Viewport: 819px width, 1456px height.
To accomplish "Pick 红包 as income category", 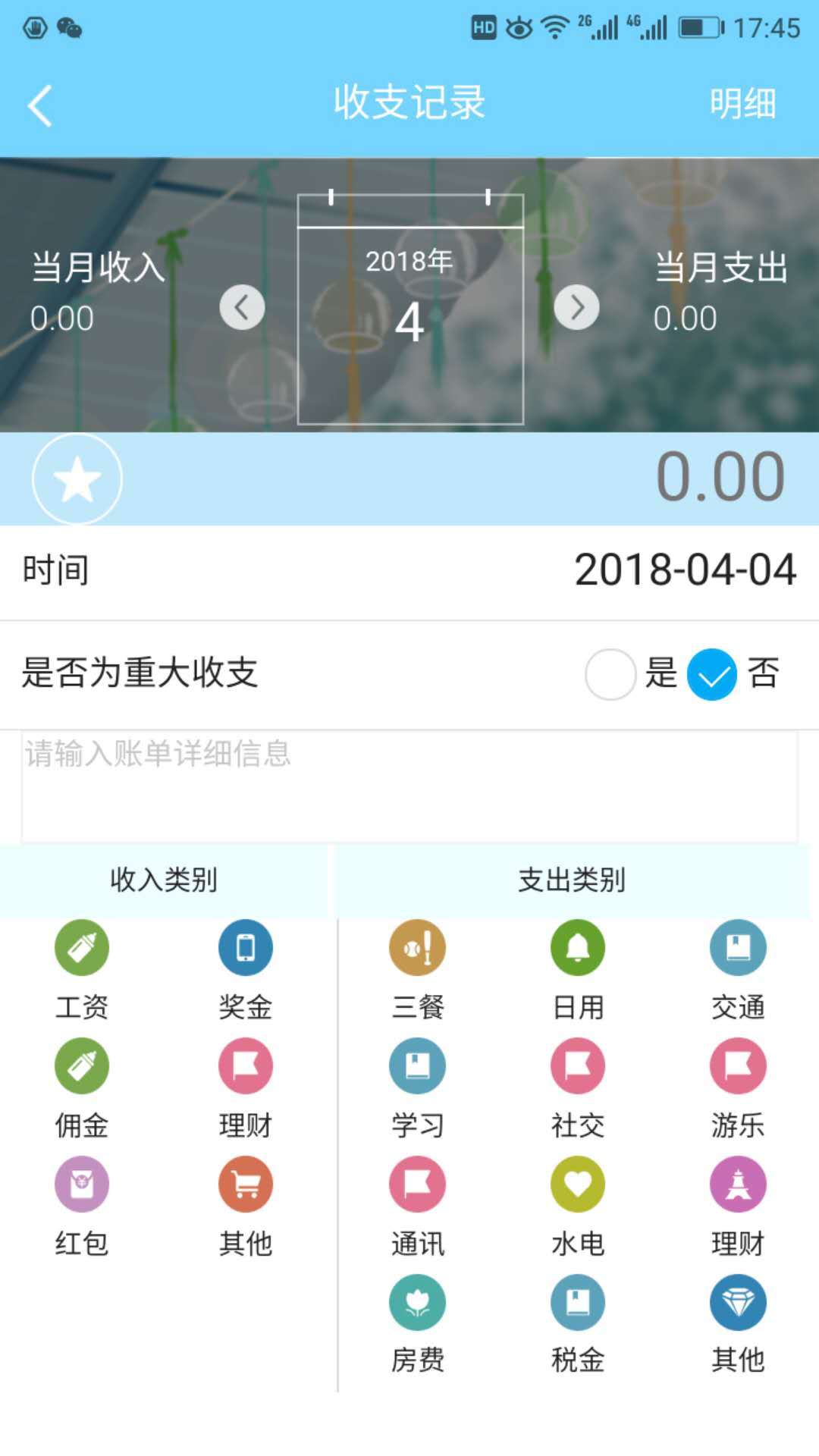I will [x=82, y=1185].
